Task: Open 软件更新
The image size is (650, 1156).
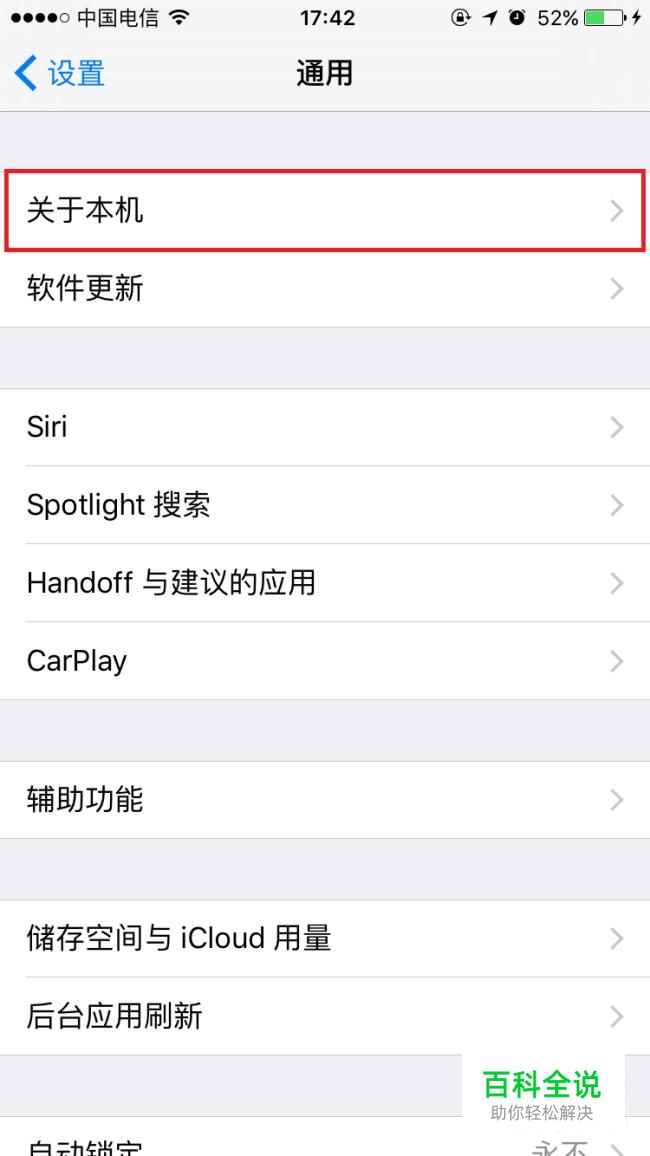Action: coord(325,288)
